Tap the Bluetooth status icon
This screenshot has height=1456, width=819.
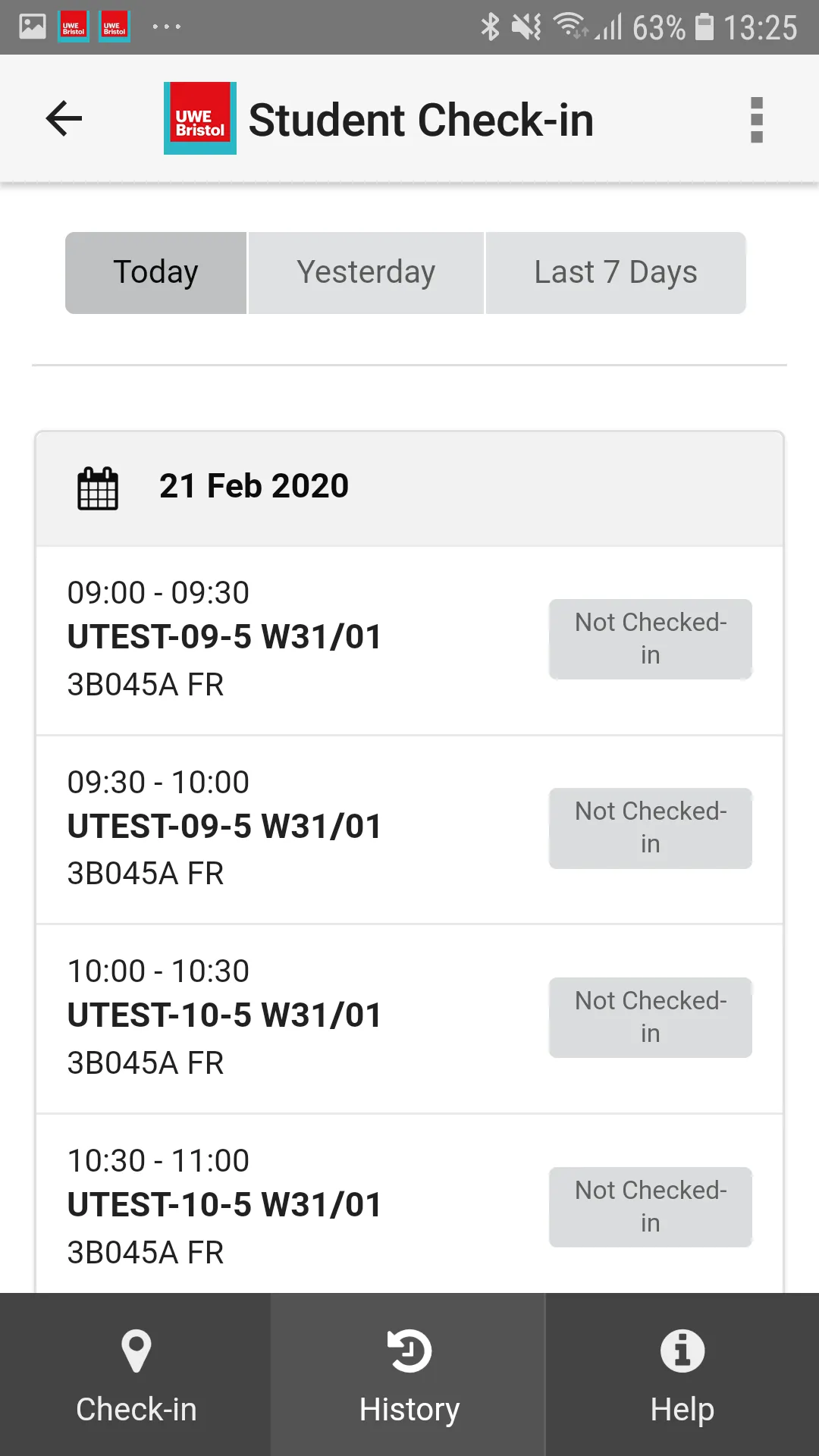[488, 25]
